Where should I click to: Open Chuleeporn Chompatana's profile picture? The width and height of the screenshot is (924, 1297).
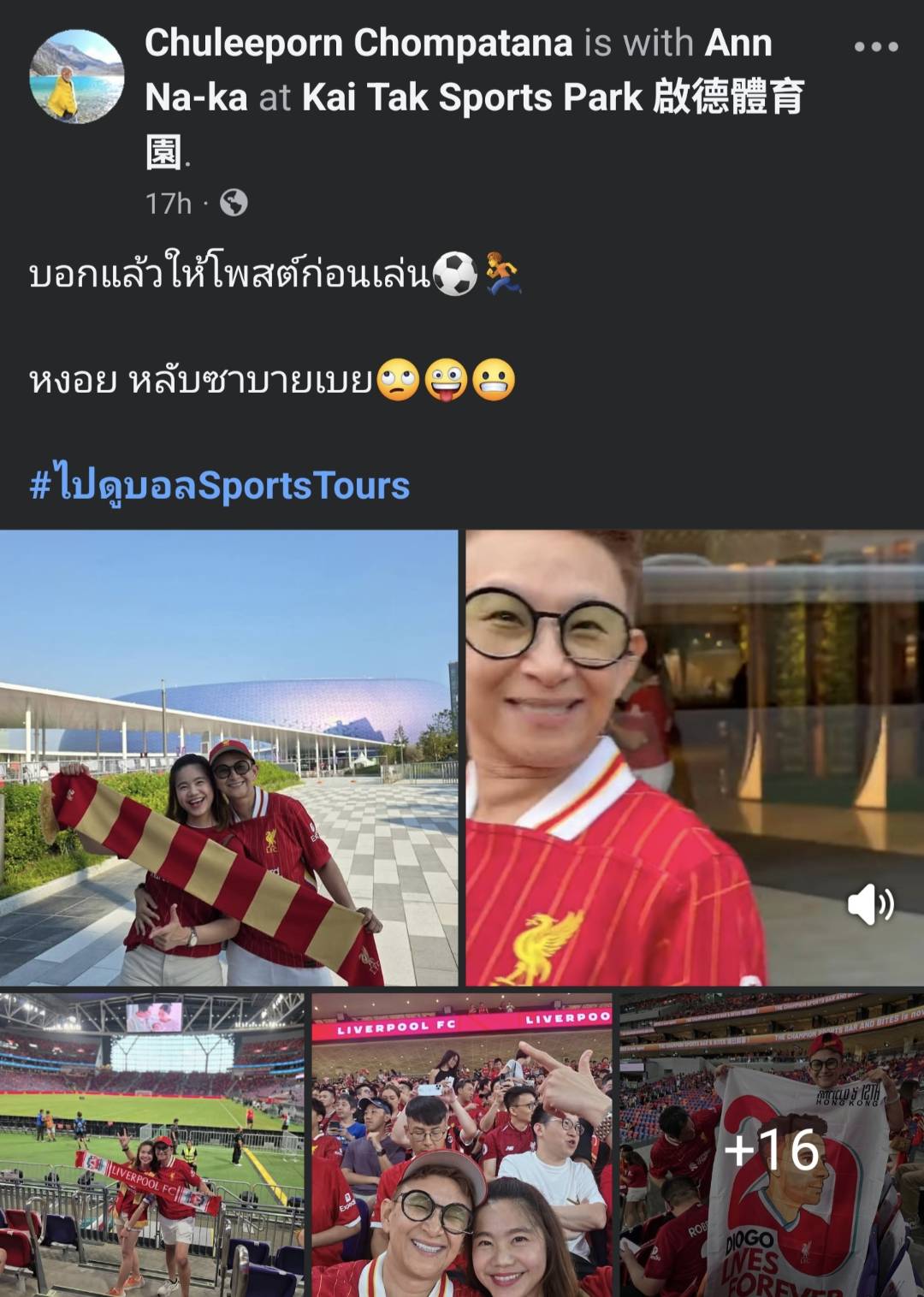[x=77, y=77]
